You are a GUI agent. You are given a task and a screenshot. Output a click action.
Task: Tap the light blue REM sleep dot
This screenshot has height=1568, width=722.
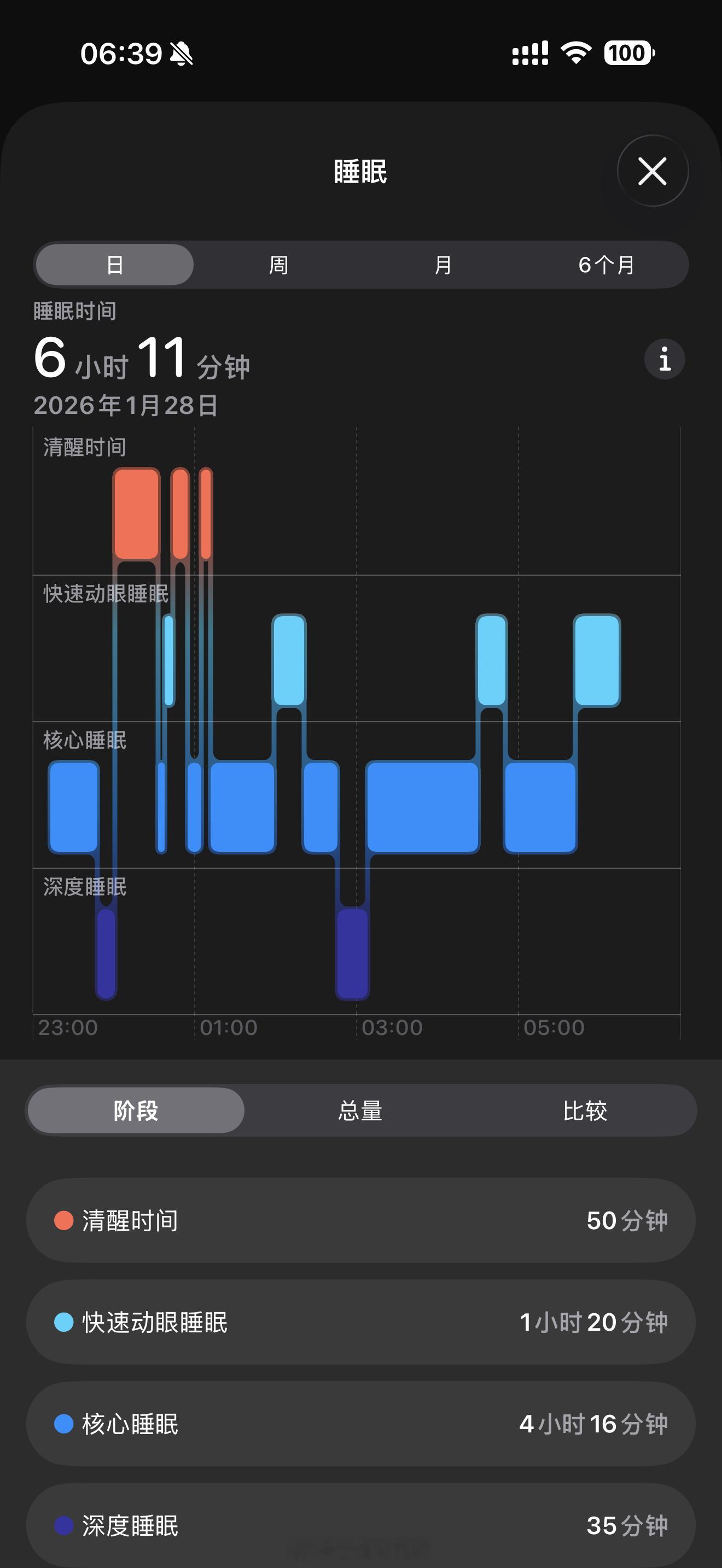pyautogui.click(x=67, y=1321)
